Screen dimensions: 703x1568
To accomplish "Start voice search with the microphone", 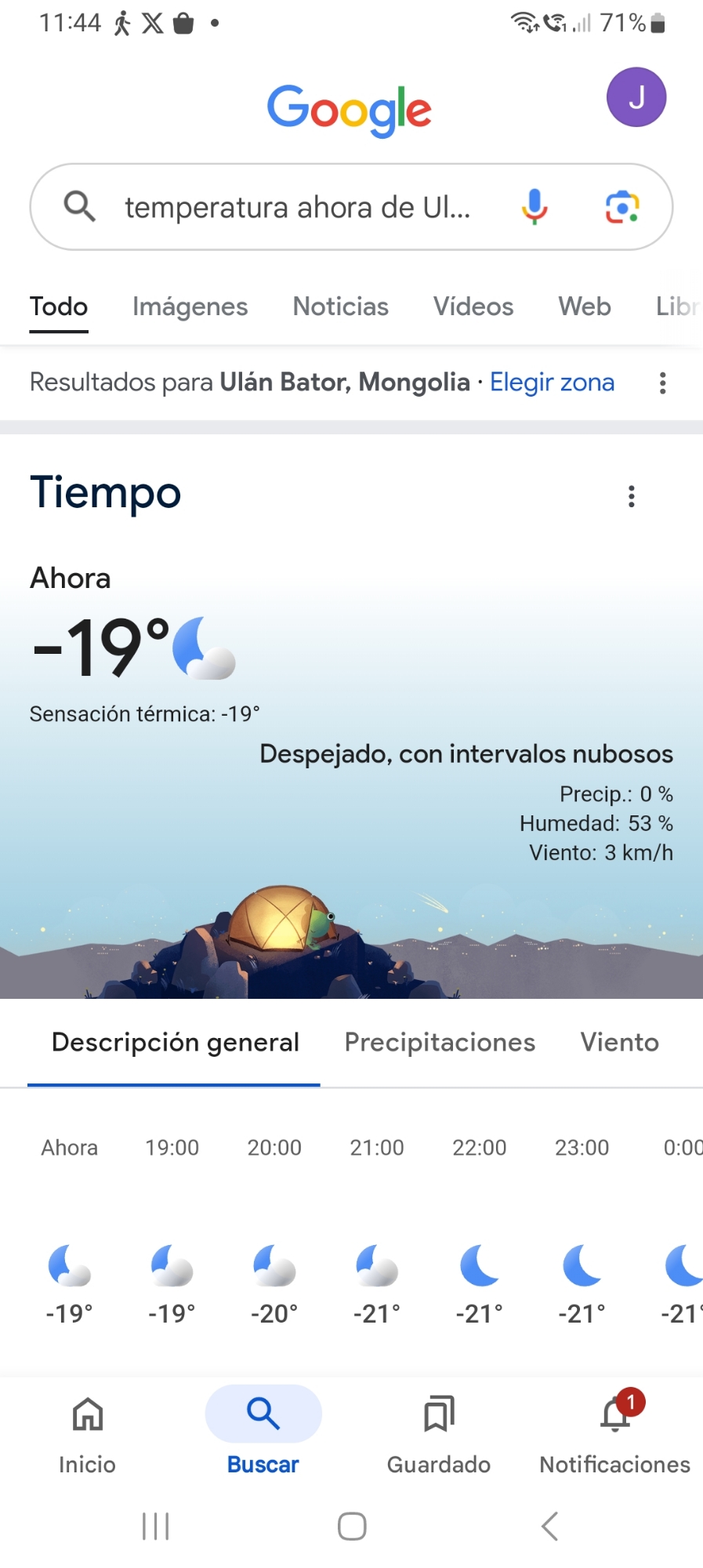I will (x=534, y=207).
